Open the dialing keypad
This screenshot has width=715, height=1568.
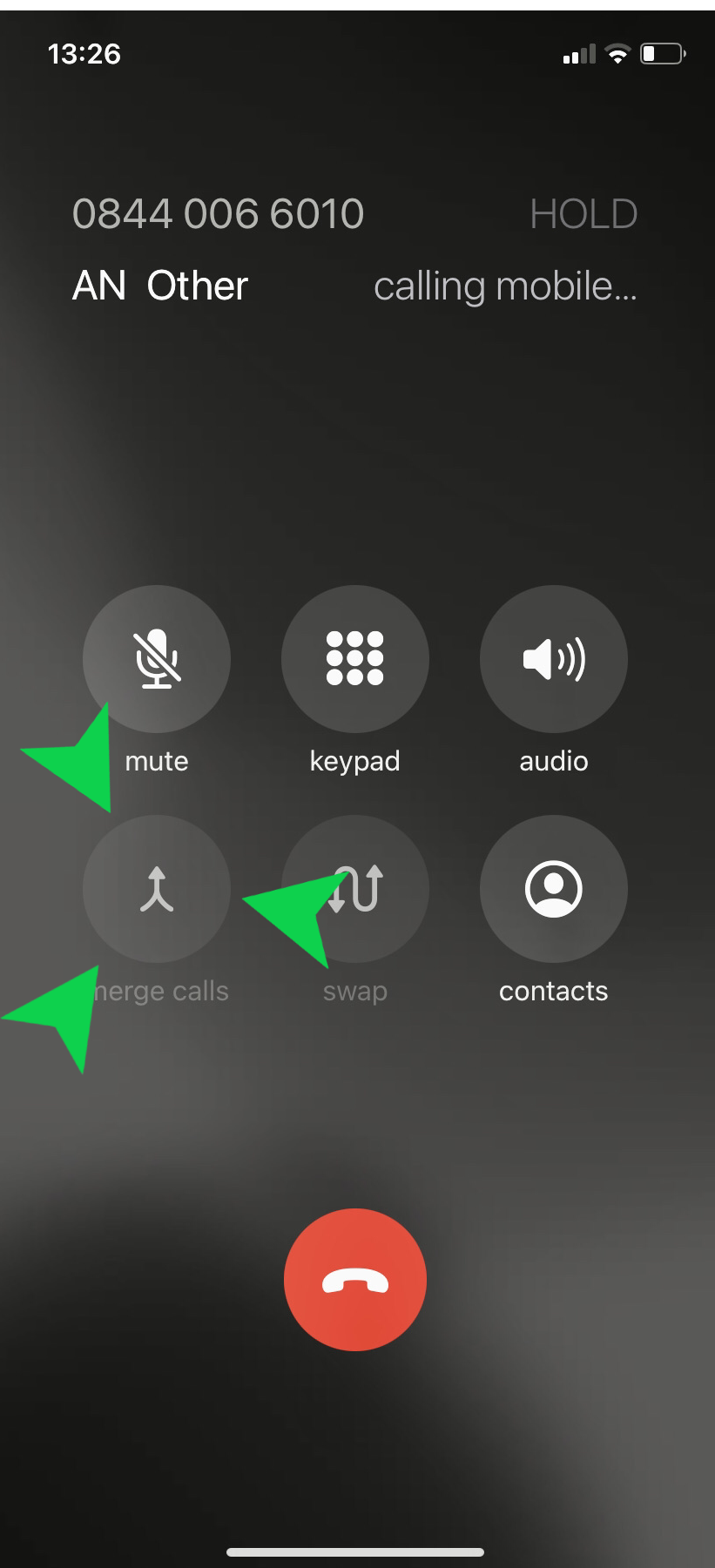[354, 658]
